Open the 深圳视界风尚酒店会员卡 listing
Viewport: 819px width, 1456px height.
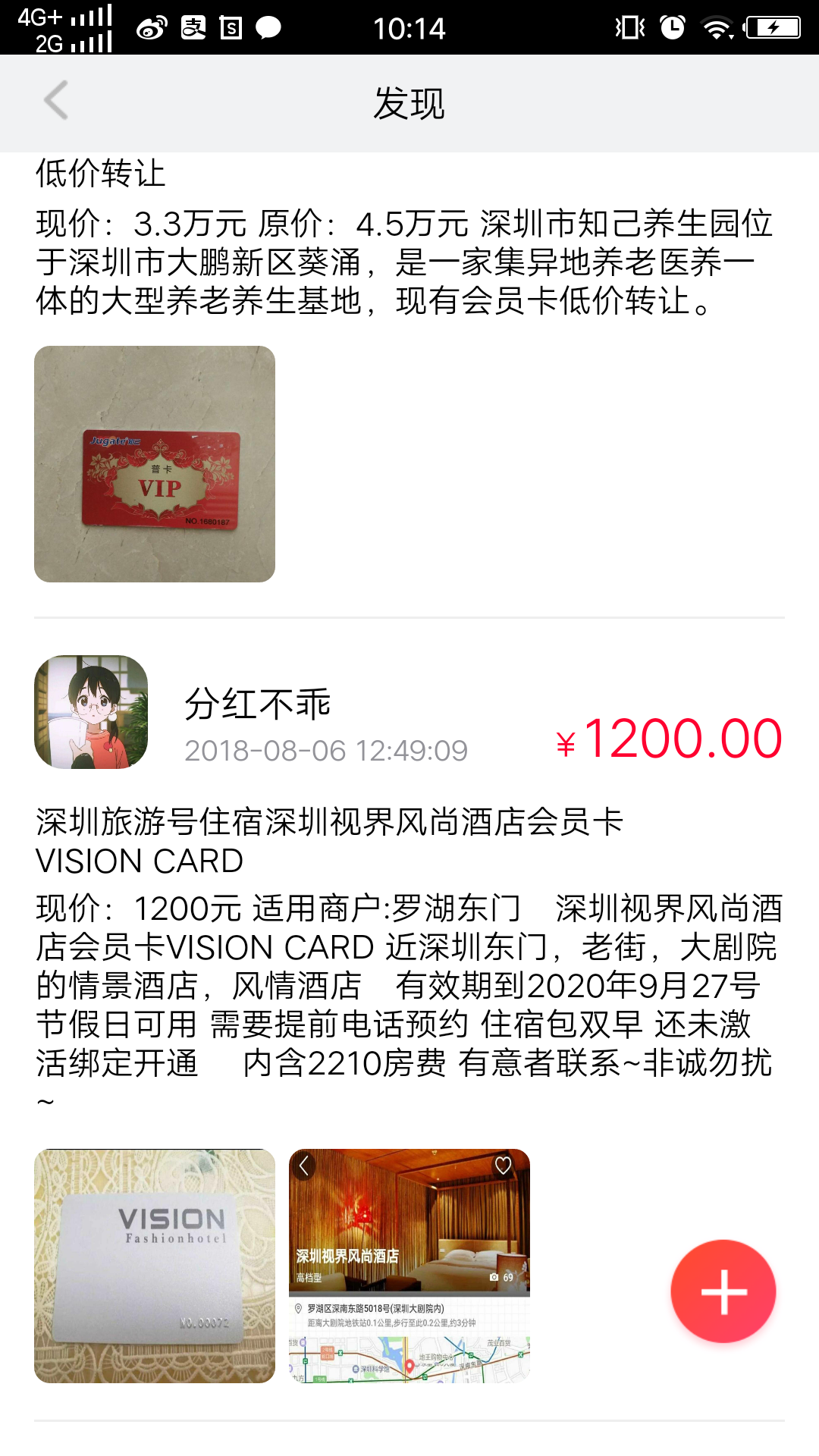[330, 840]
